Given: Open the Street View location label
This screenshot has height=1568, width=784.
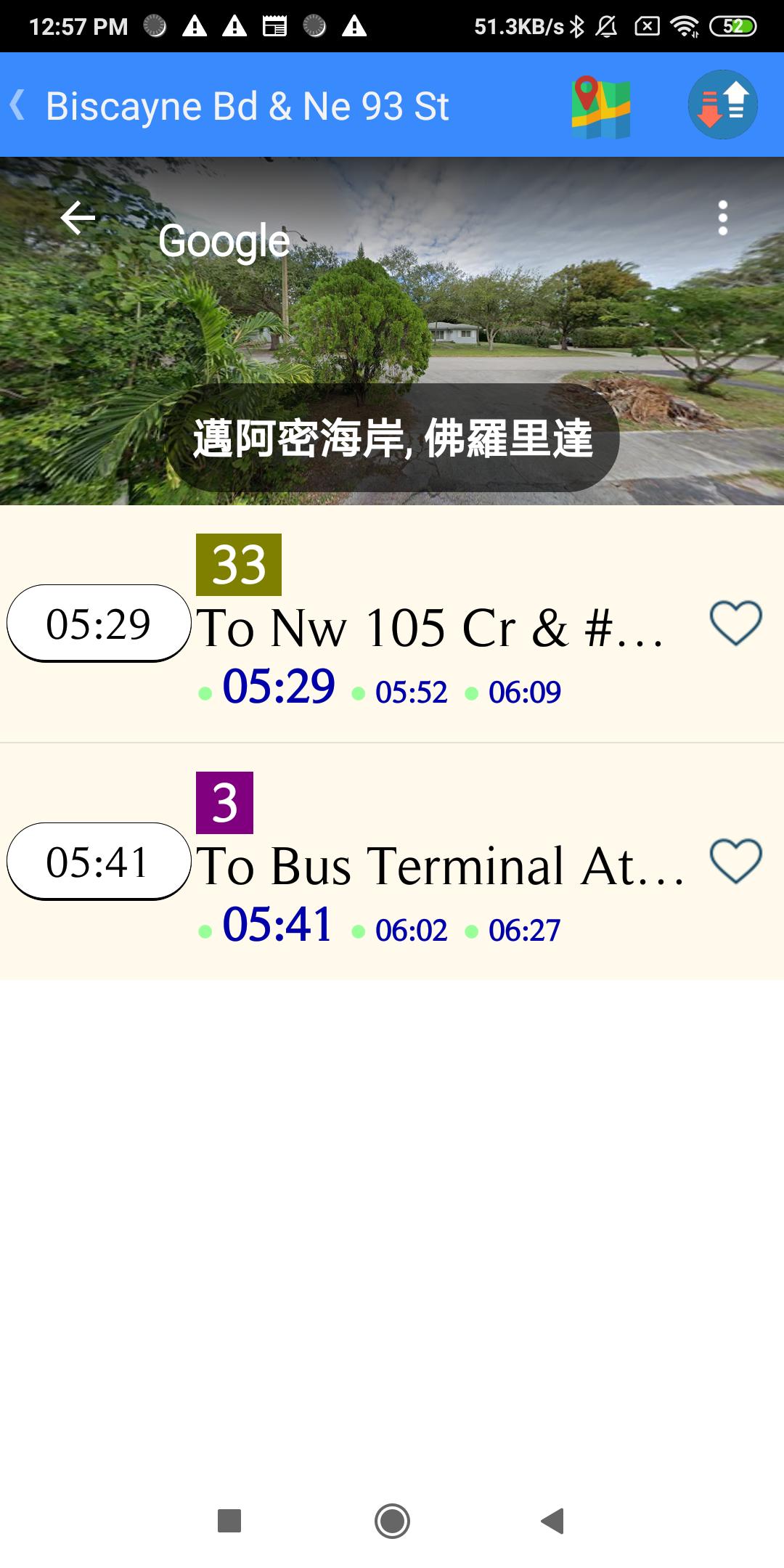Looking at the screenshot, I should pos(392,438).
